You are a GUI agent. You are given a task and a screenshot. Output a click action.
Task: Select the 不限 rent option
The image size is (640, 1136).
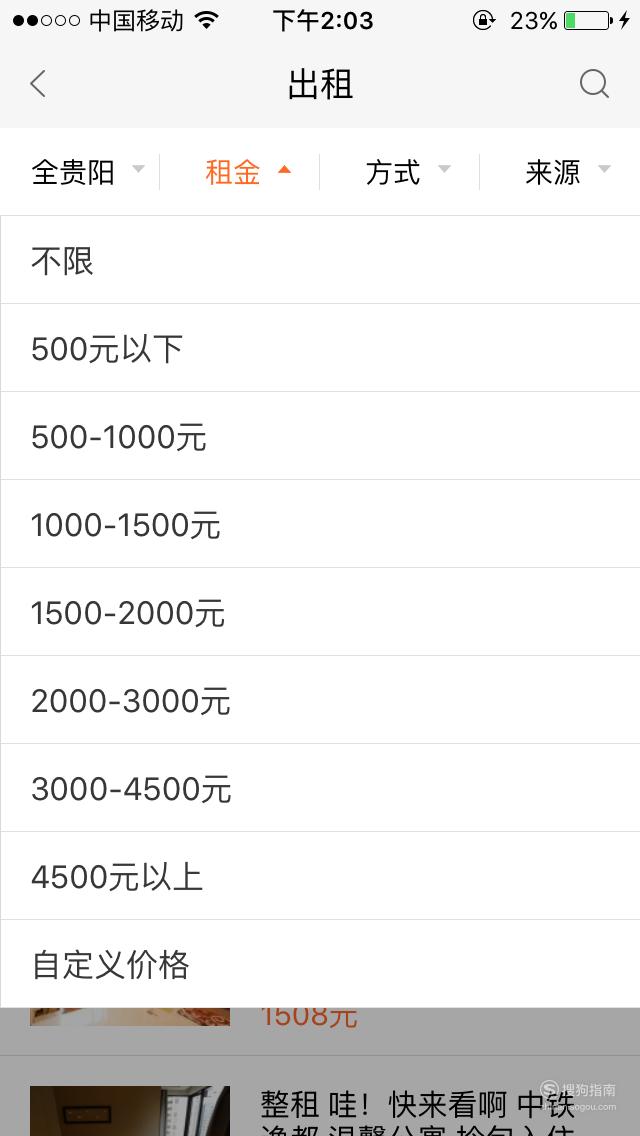pyautogui.click(x=320, y=260)
